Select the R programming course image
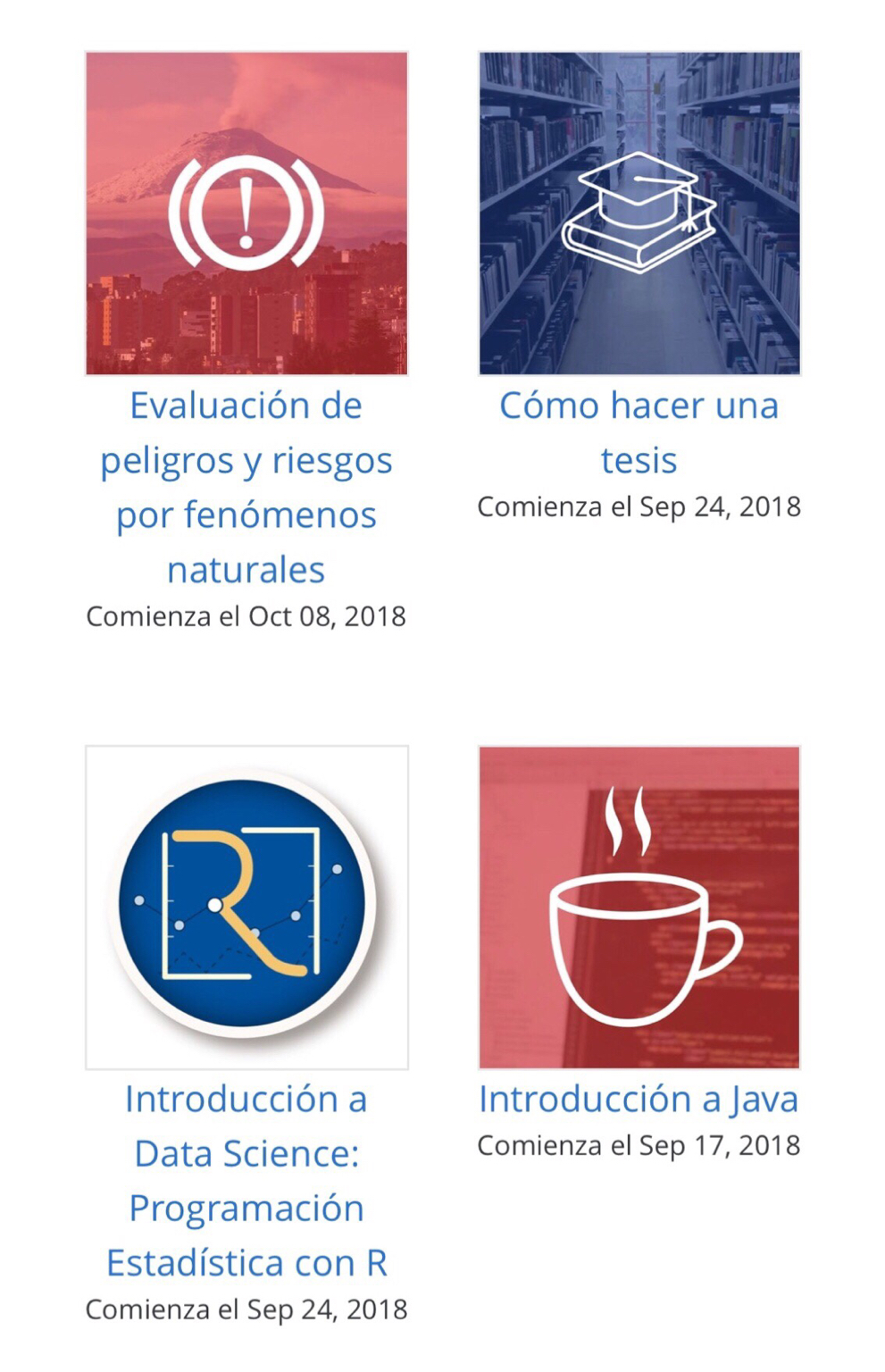Screen dimensions: 885x1372 [x=246, y=908]
